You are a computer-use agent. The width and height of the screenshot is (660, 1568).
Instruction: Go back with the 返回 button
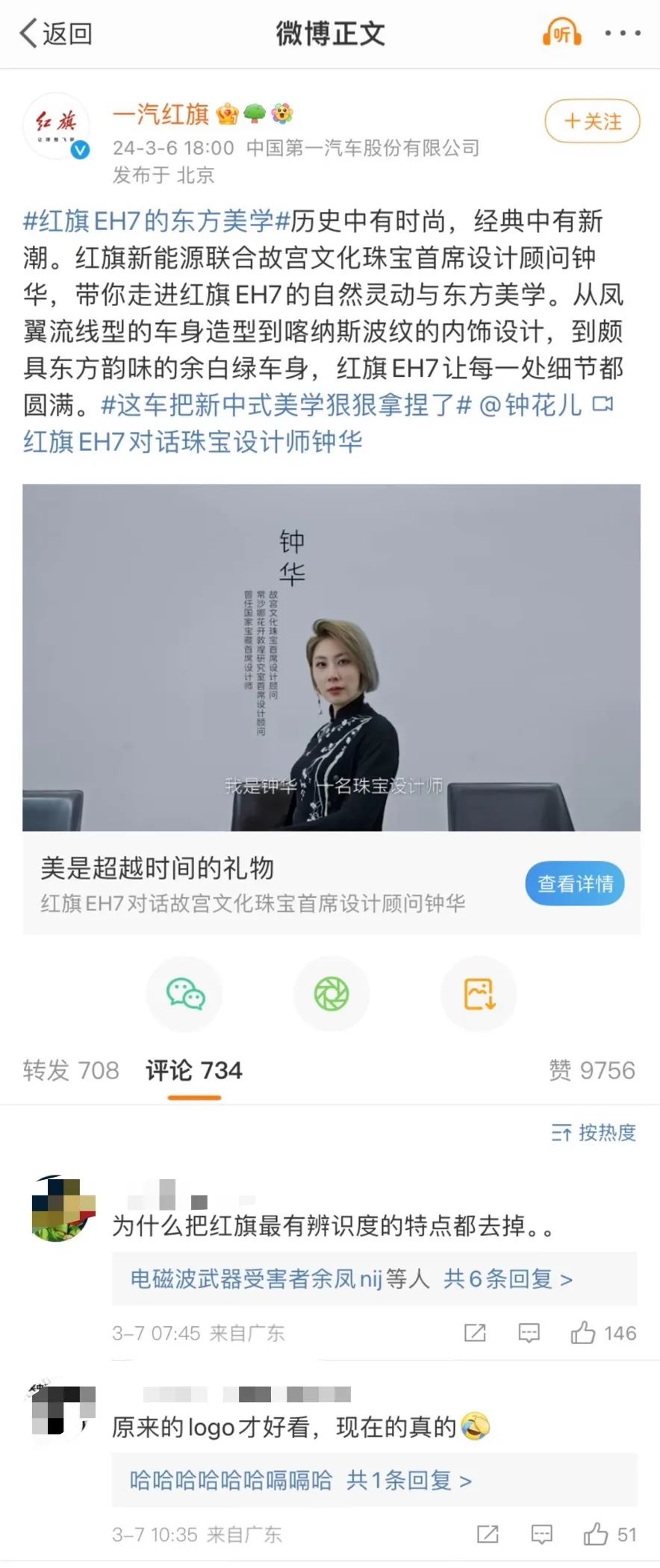click(55, 34)
